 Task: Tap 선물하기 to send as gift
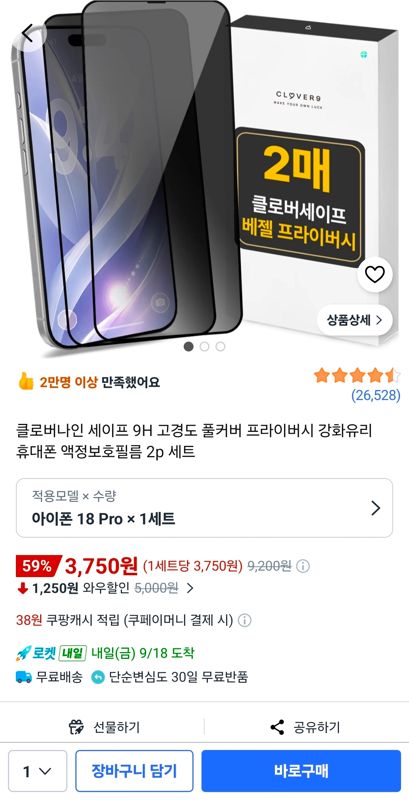pos(104,727)
